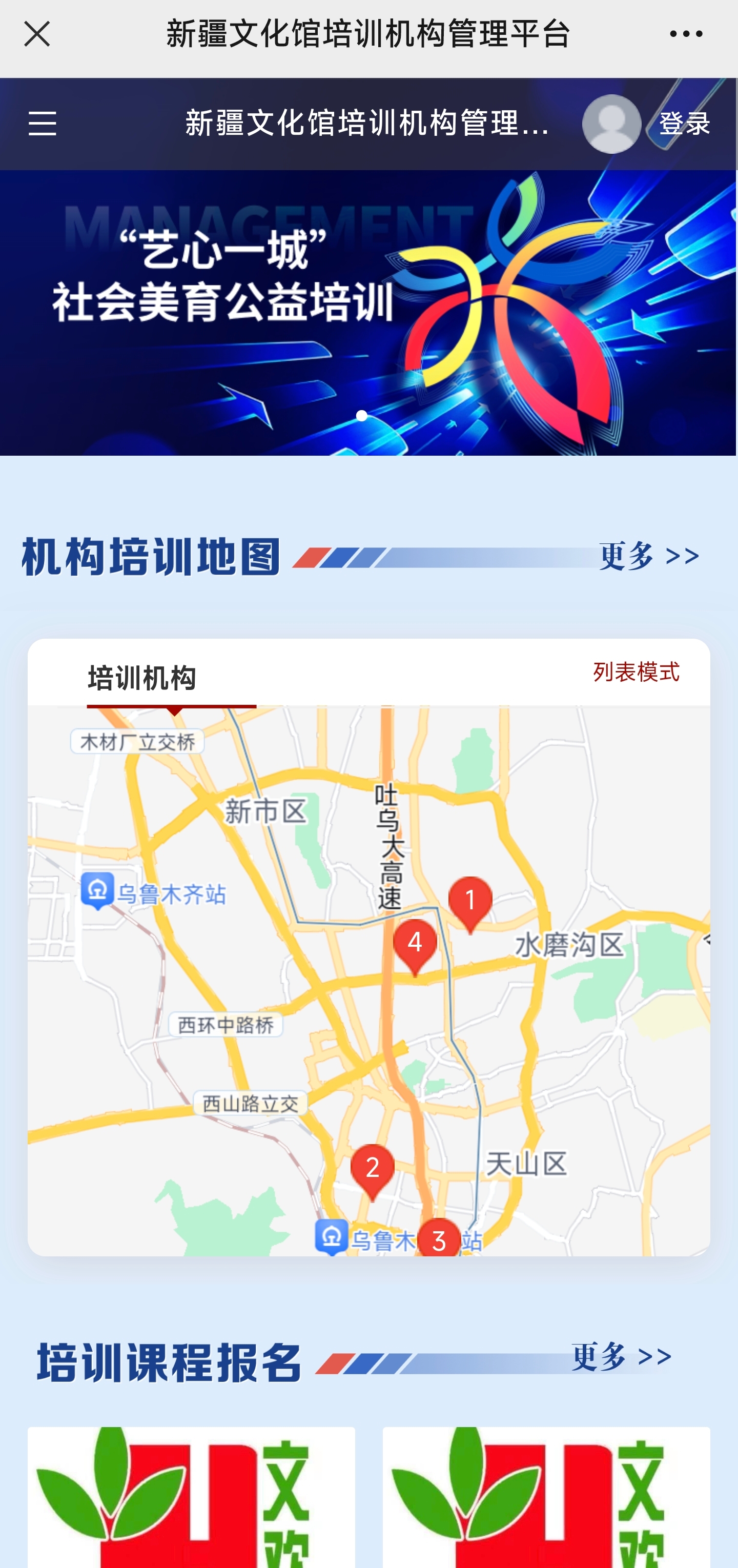
Task: Switch to 列表模式 list view
Action: pos(636,672)
